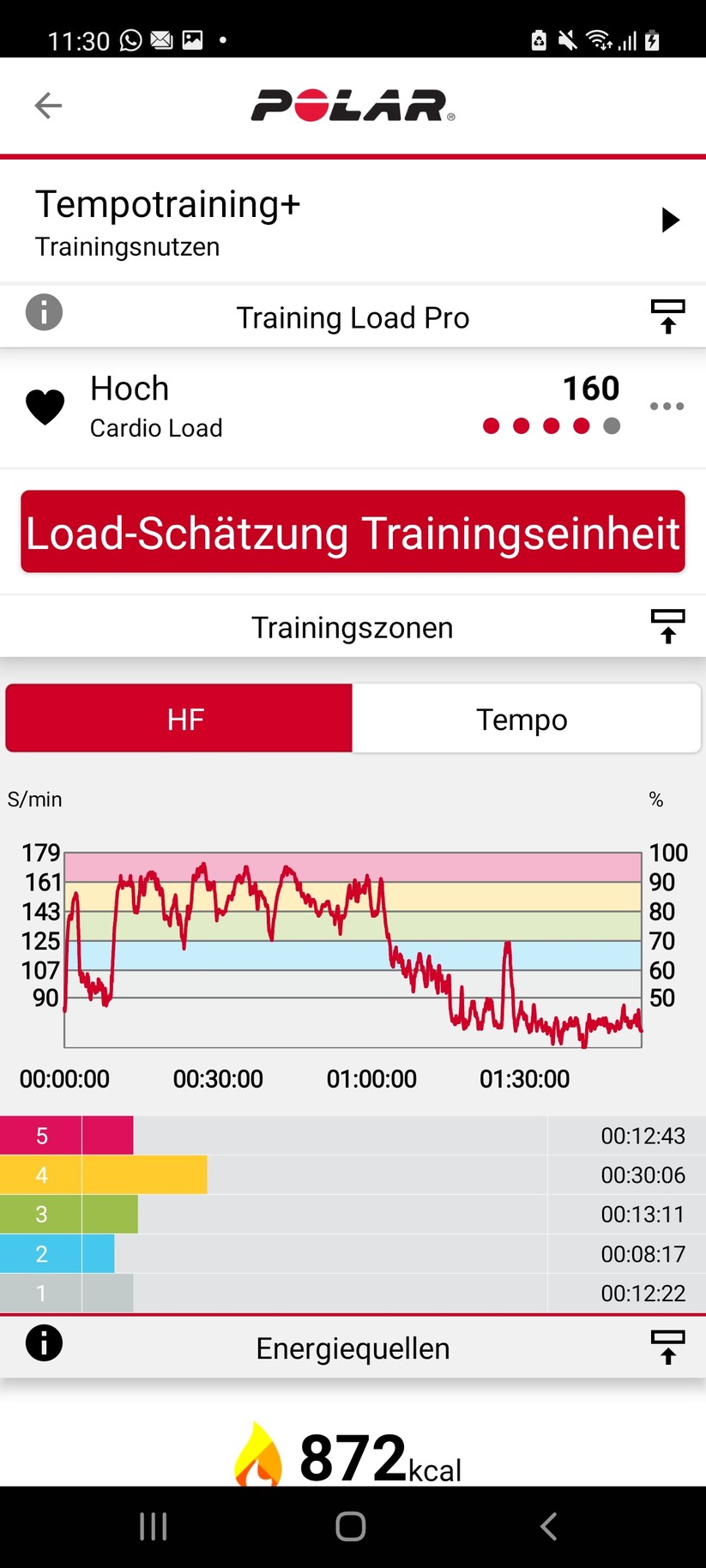This screenshot has width=706, height=1568.
Task: Open the Tempotraining+ training benefit details
Action: point(670,220)
